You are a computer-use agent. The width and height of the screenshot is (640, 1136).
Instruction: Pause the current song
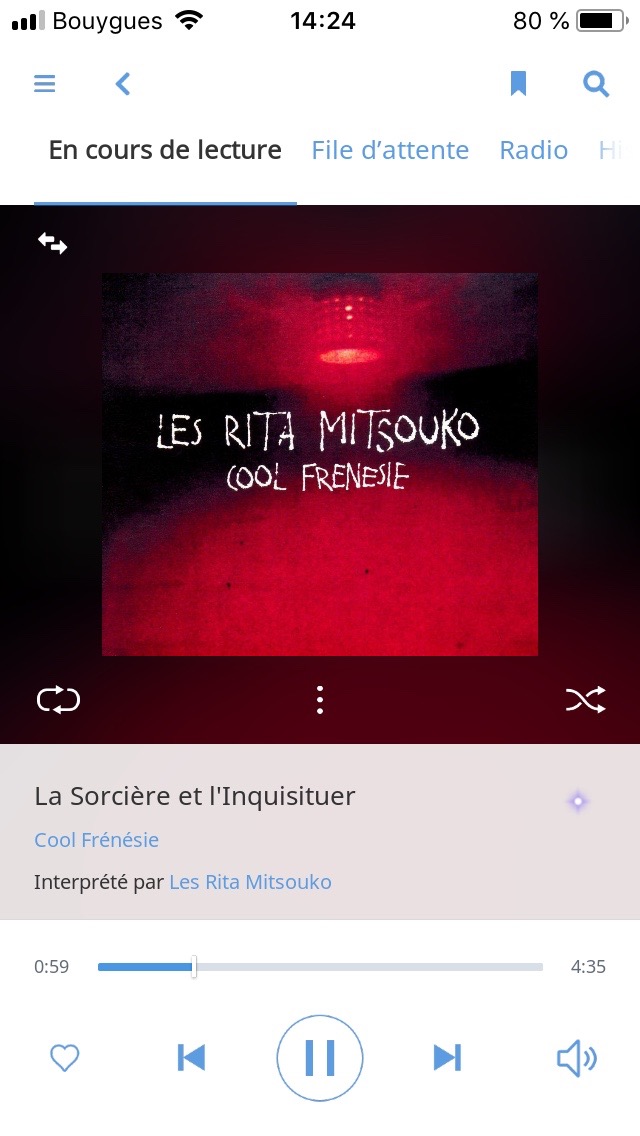(x=320, y=1058)
